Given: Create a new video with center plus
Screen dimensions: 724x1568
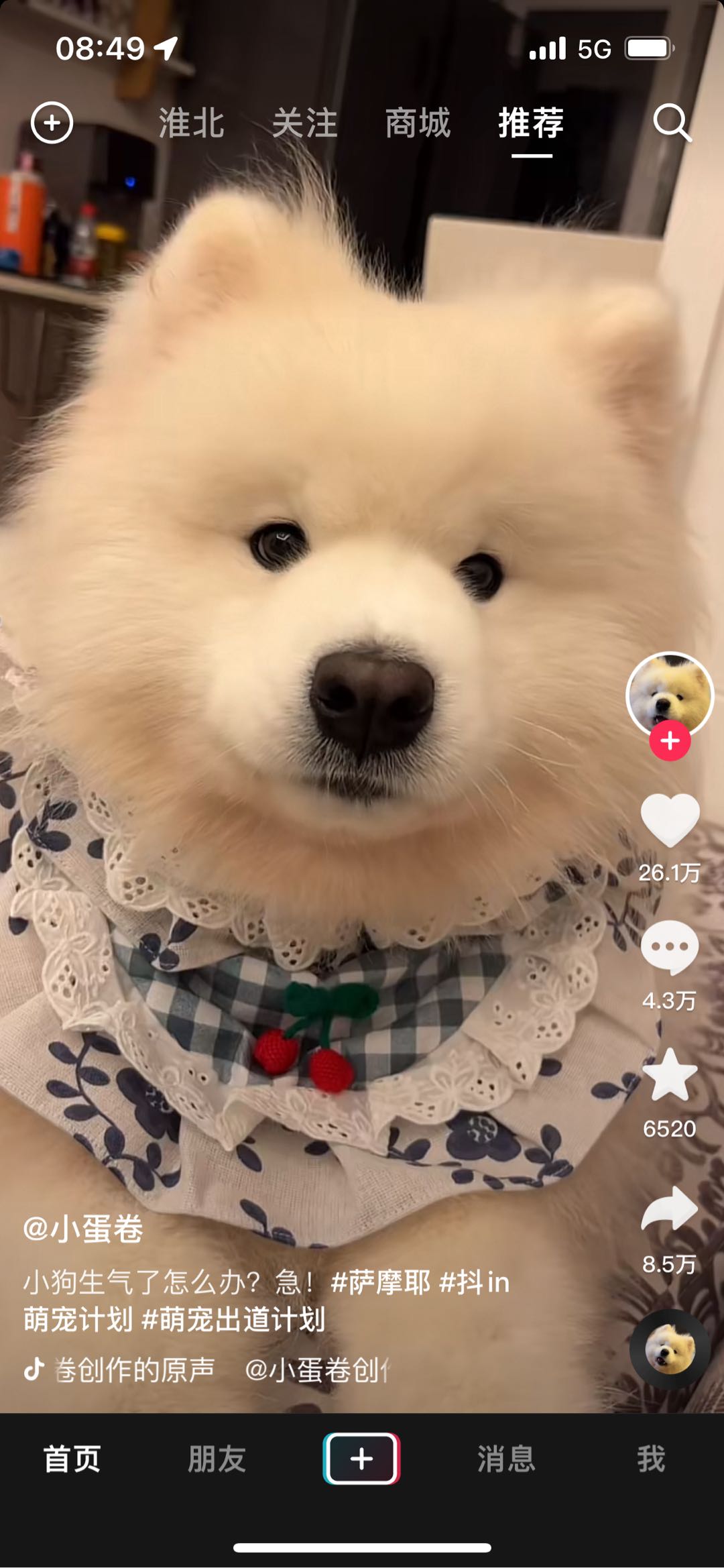Looking at the screenshot, I should (361, 1459).
